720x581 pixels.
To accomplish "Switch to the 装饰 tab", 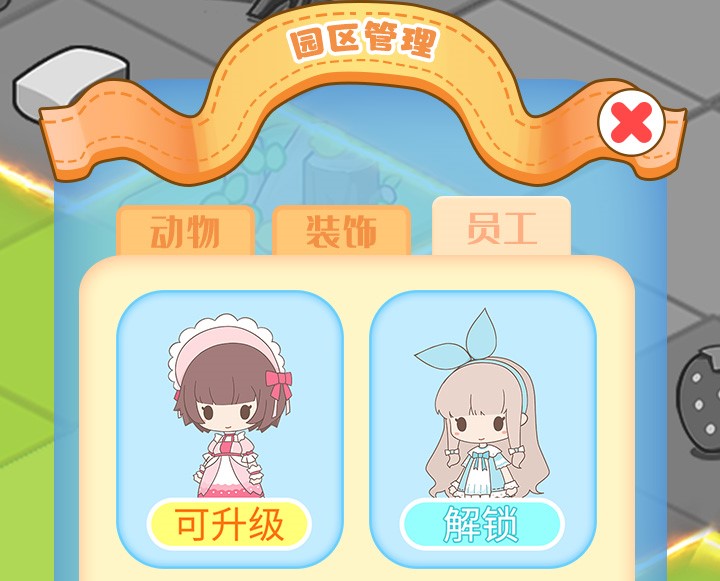I will pyautogui.click(x=341, y=232).
